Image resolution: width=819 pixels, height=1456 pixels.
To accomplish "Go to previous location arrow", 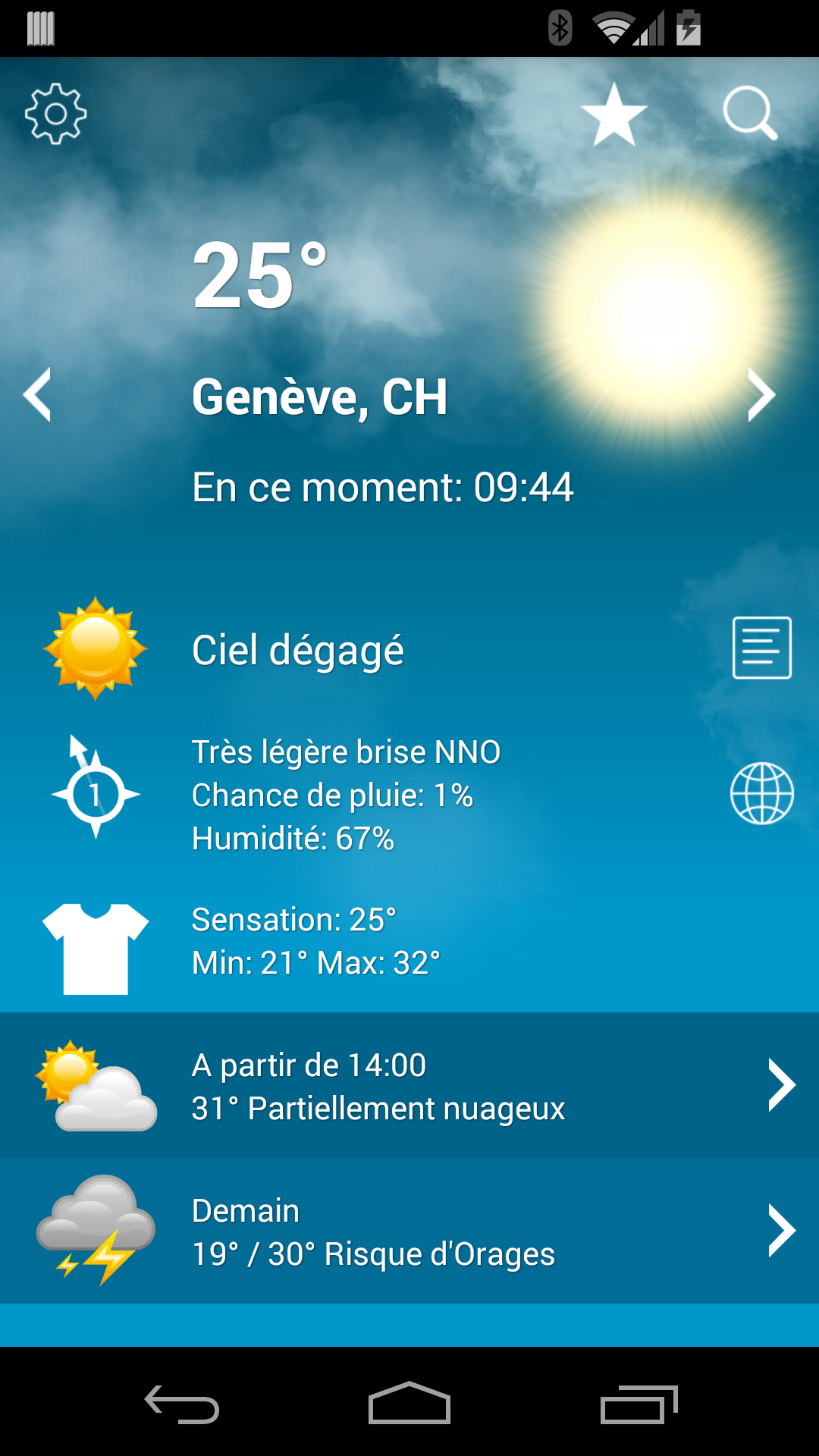I will [37, 394].
